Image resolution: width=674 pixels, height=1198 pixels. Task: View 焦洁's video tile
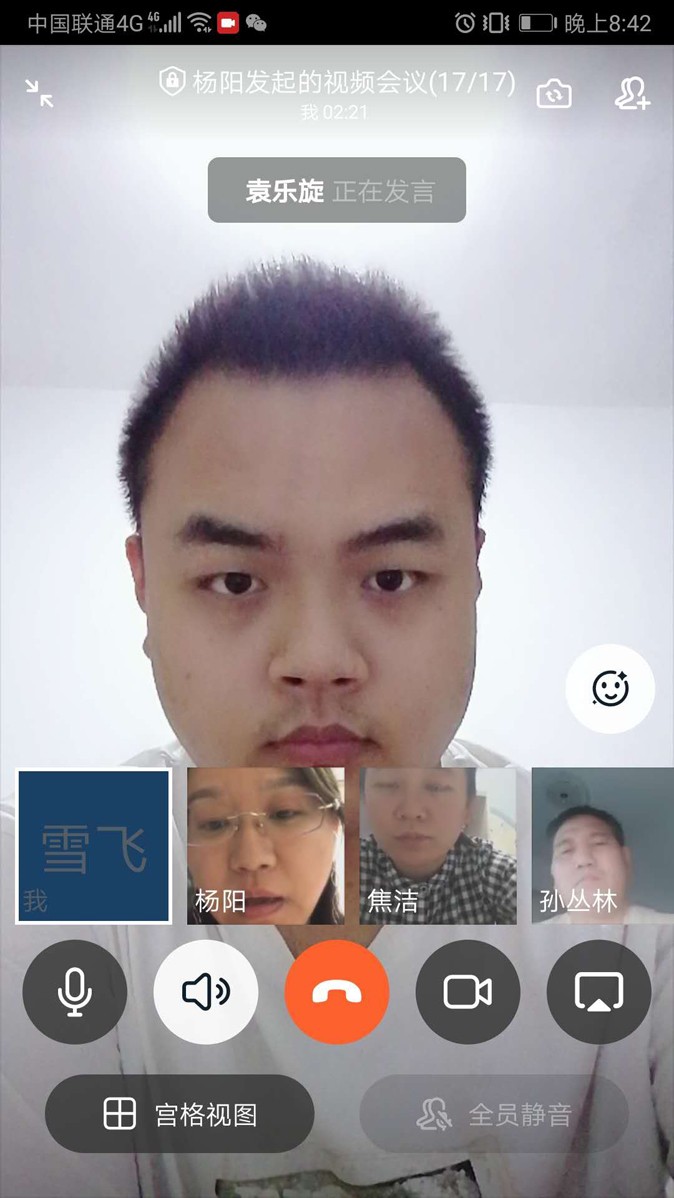pyautogui.click(x=438, y=846)
